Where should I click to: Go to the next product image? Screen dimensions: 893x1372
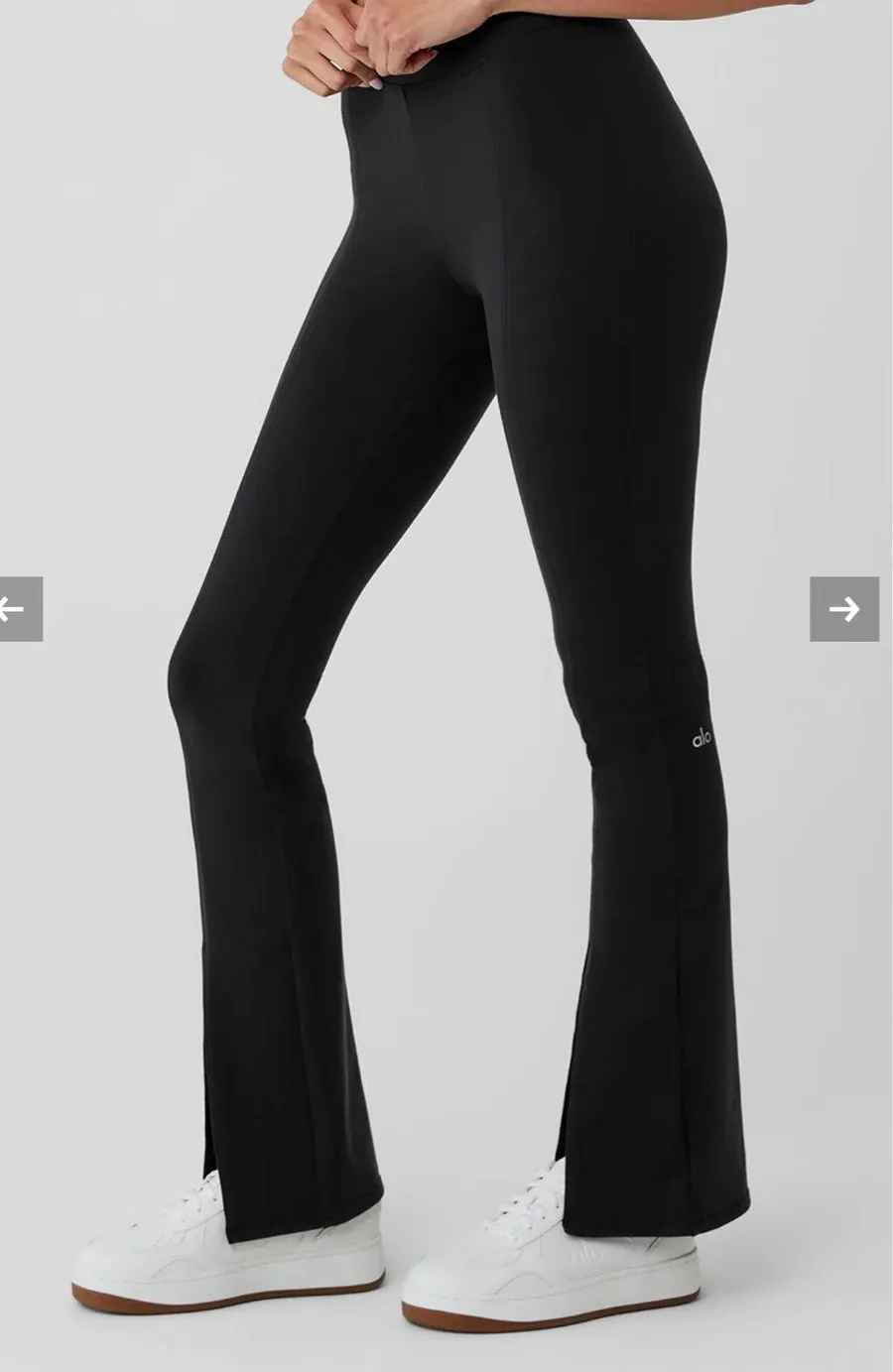844,609
